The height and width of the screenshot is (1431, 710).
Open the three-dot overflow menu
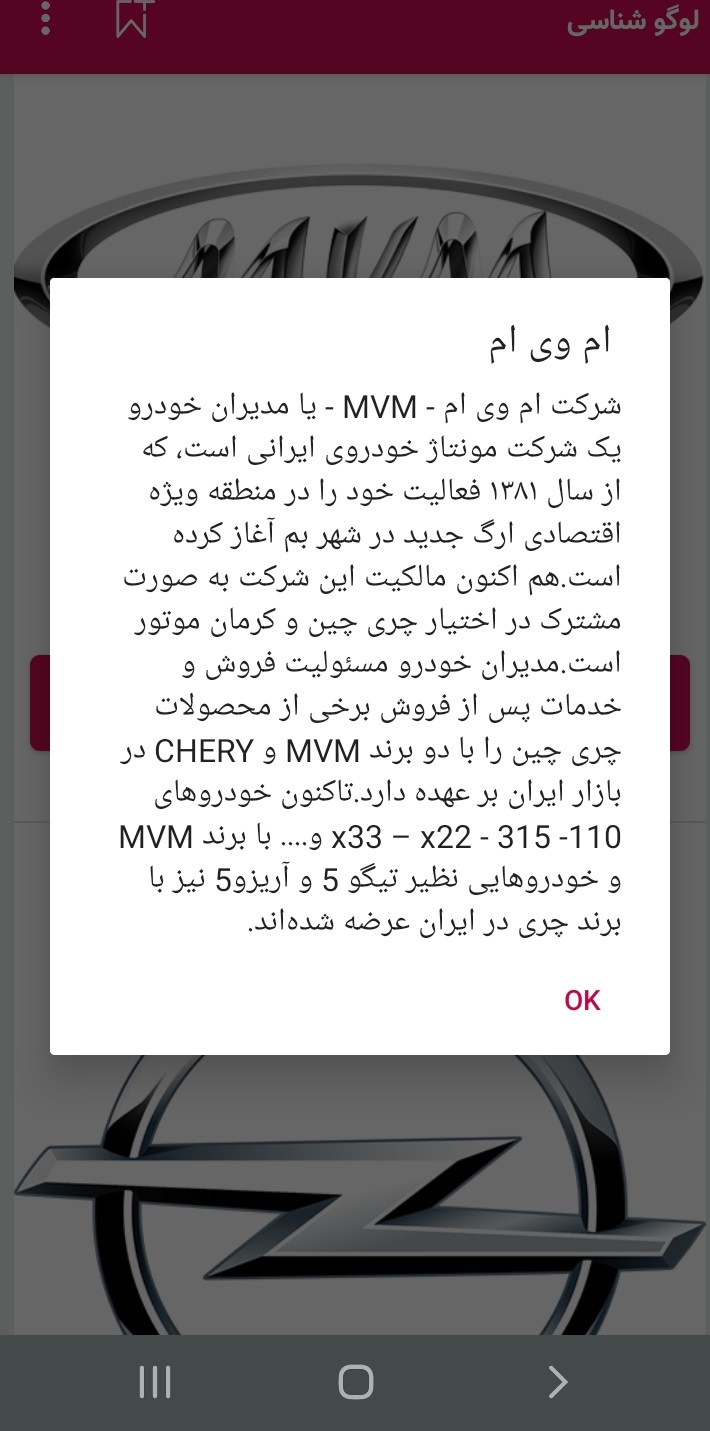[46, 19]
